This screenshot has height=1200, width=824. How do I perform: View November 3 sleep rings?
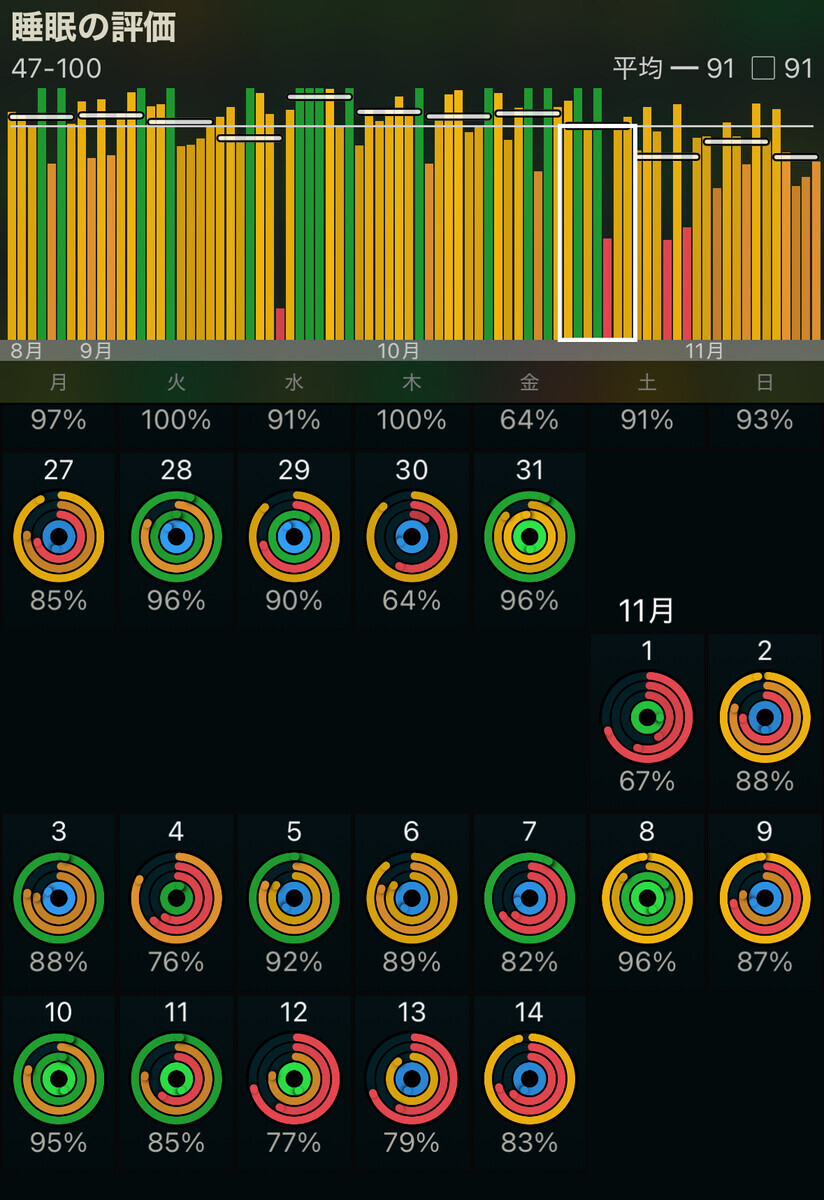(x=59, y=900)
